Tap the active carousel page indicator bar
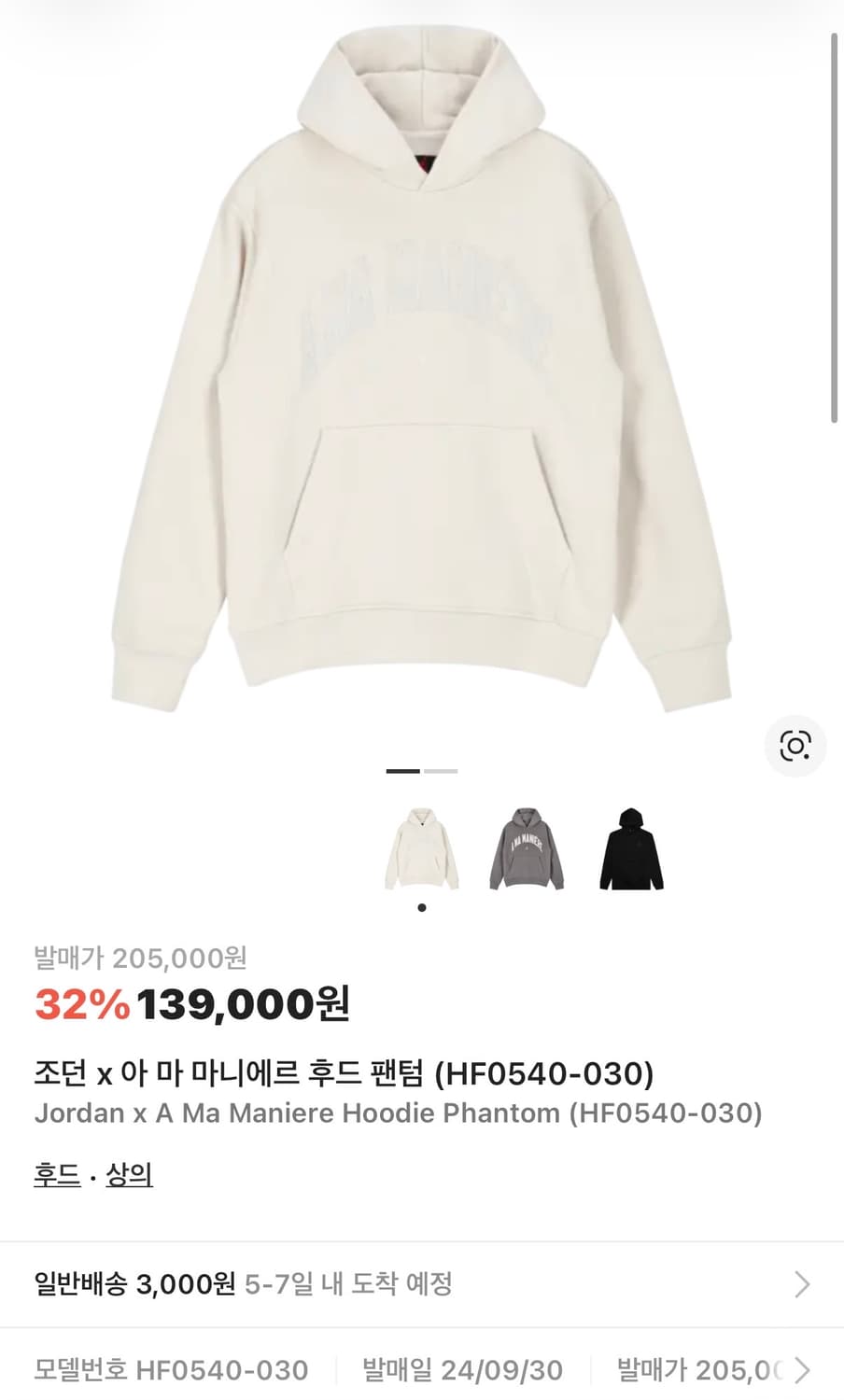Screen dimensions: 844x1400 tap(403, 771)
